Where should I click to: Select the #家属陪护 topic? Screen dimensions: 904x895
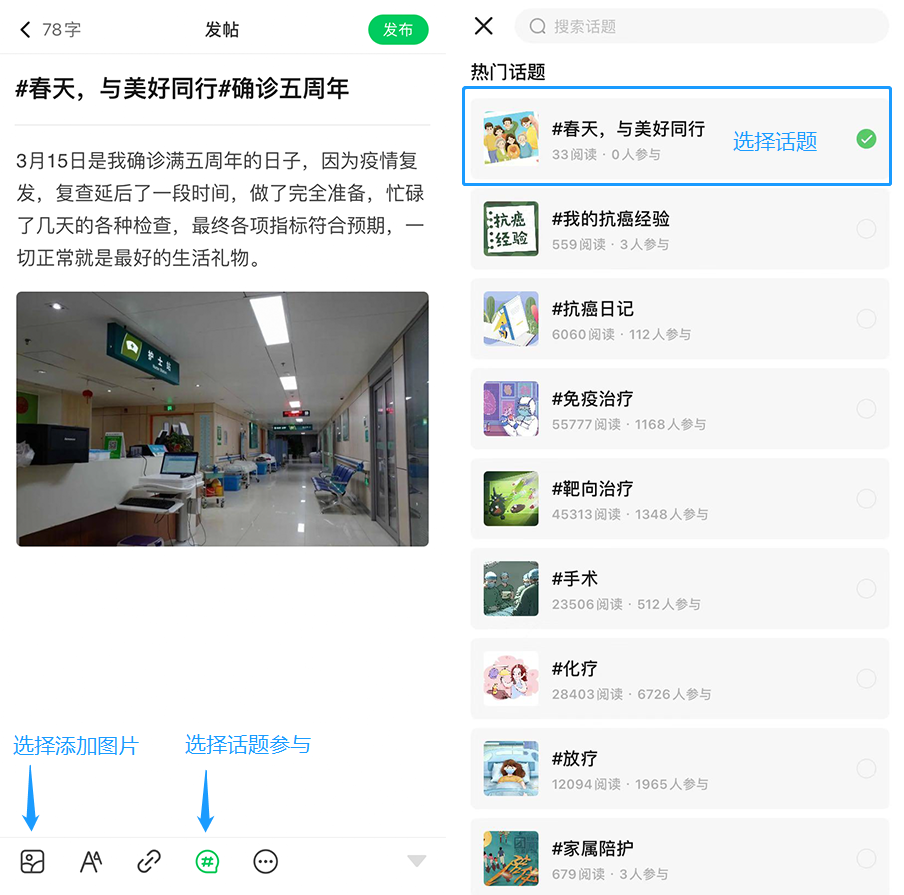866,858
